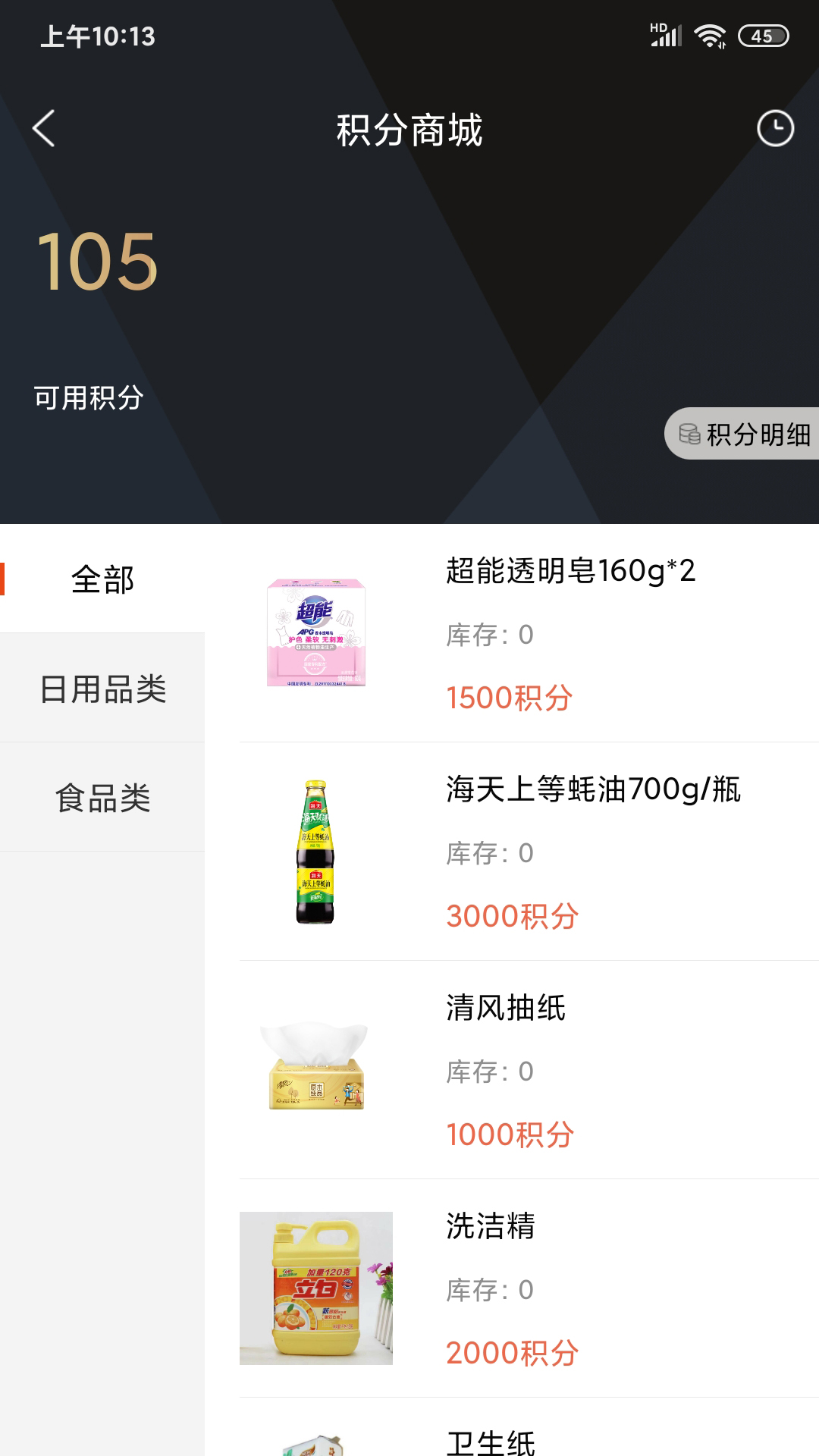Open the 海天上等蚝油700g/瓶 item

point(529,852)
